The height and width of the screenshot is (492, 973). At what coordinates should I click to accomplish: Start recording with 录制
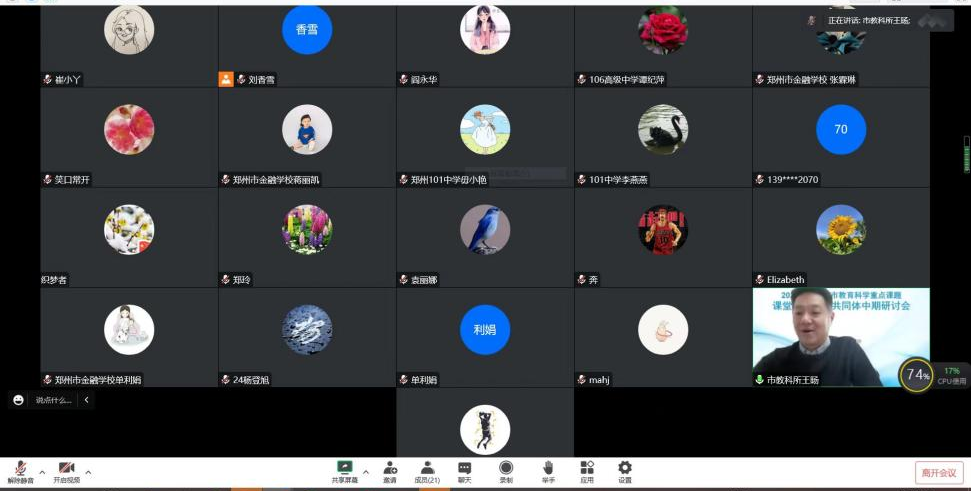pyautogui.click(x=506, y=471)
